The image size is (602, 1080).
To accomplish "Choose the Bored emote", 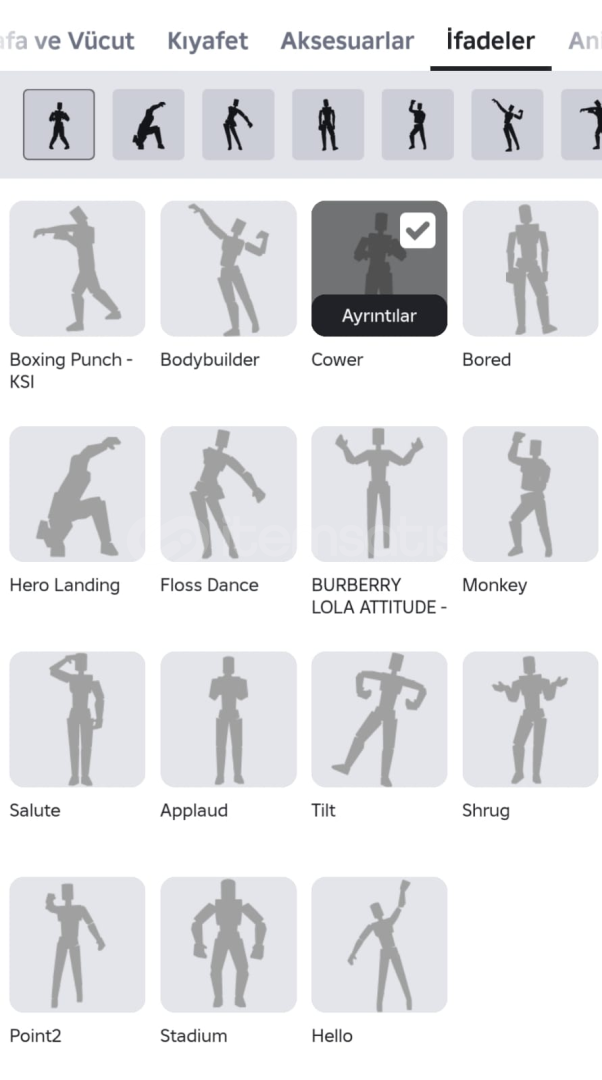I will (530, 269).
